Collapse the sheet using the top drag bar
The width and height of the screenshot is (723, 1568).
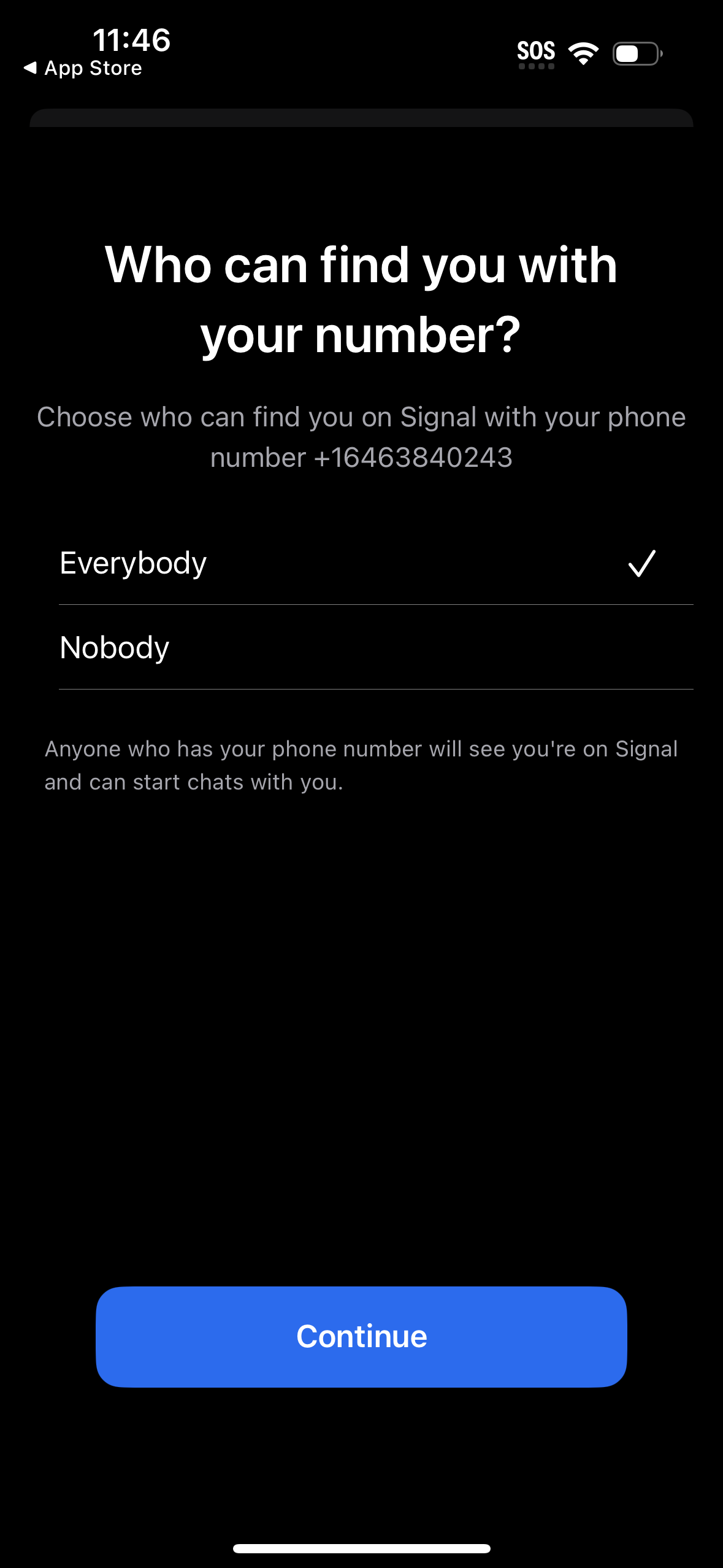[361, 117]
